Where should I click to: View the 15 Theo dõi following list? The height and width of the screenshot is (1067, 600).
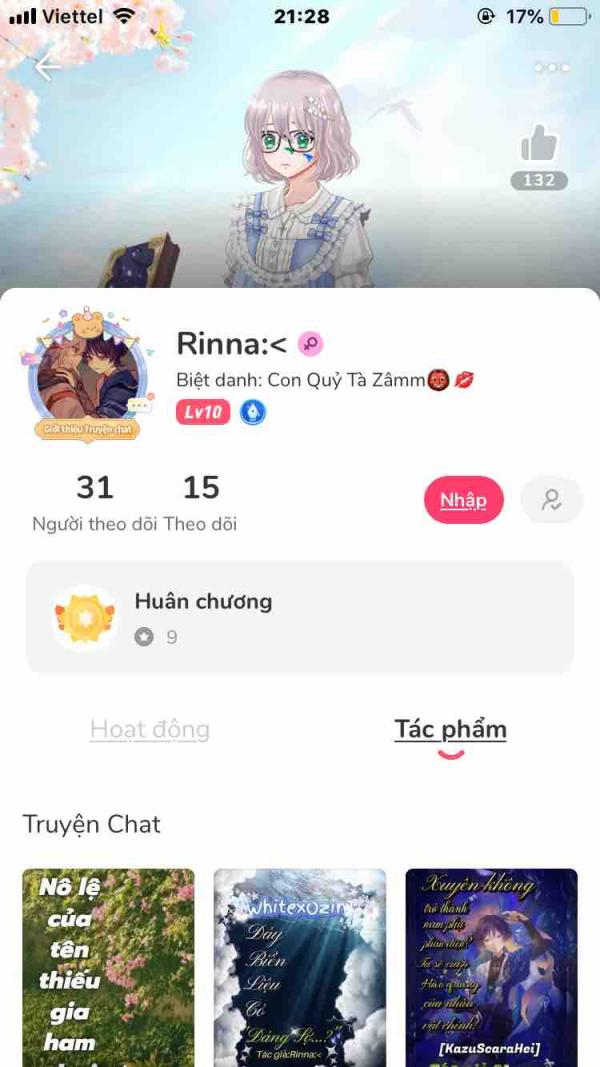click(x=201, y=502)
